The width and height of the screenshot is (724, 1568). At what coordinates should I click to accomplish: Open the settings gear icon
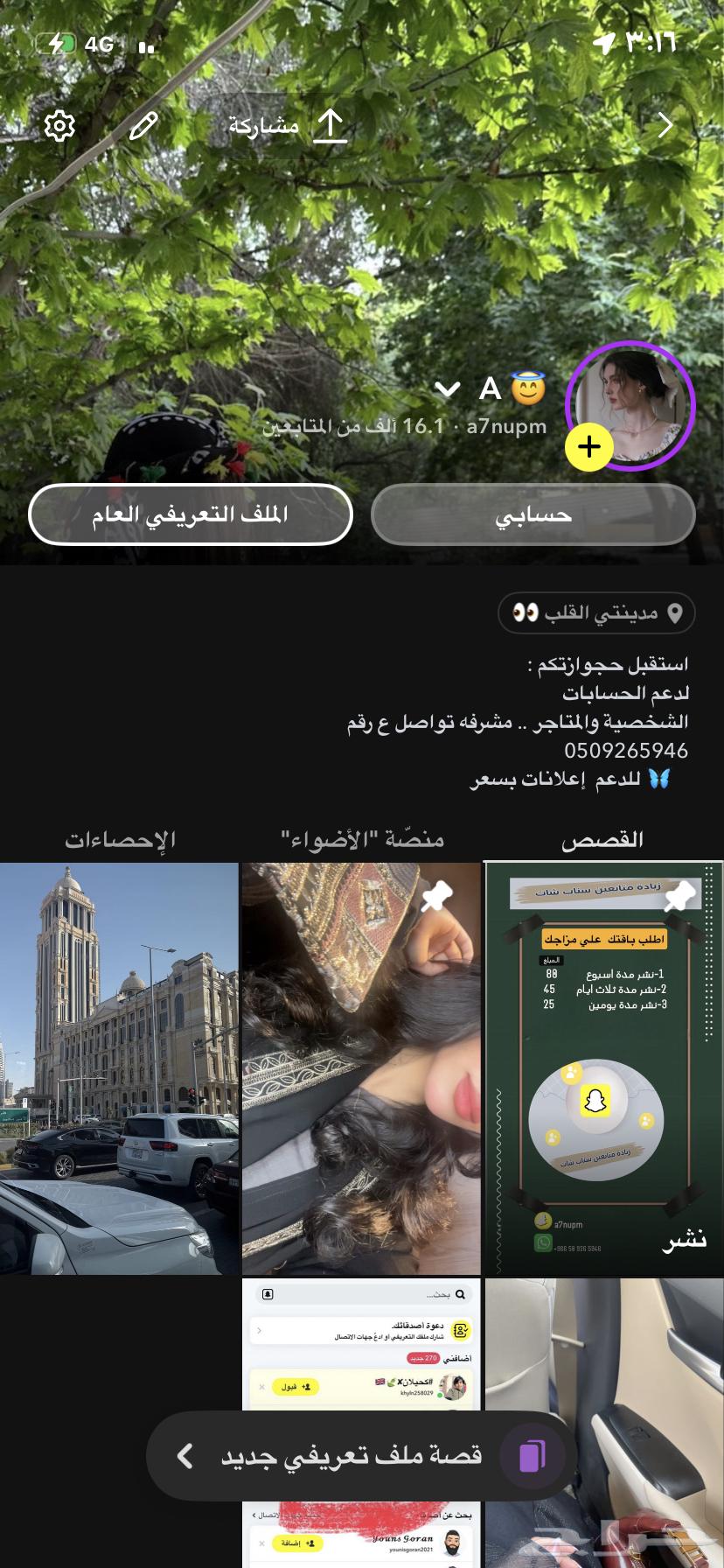coord(59,125)
